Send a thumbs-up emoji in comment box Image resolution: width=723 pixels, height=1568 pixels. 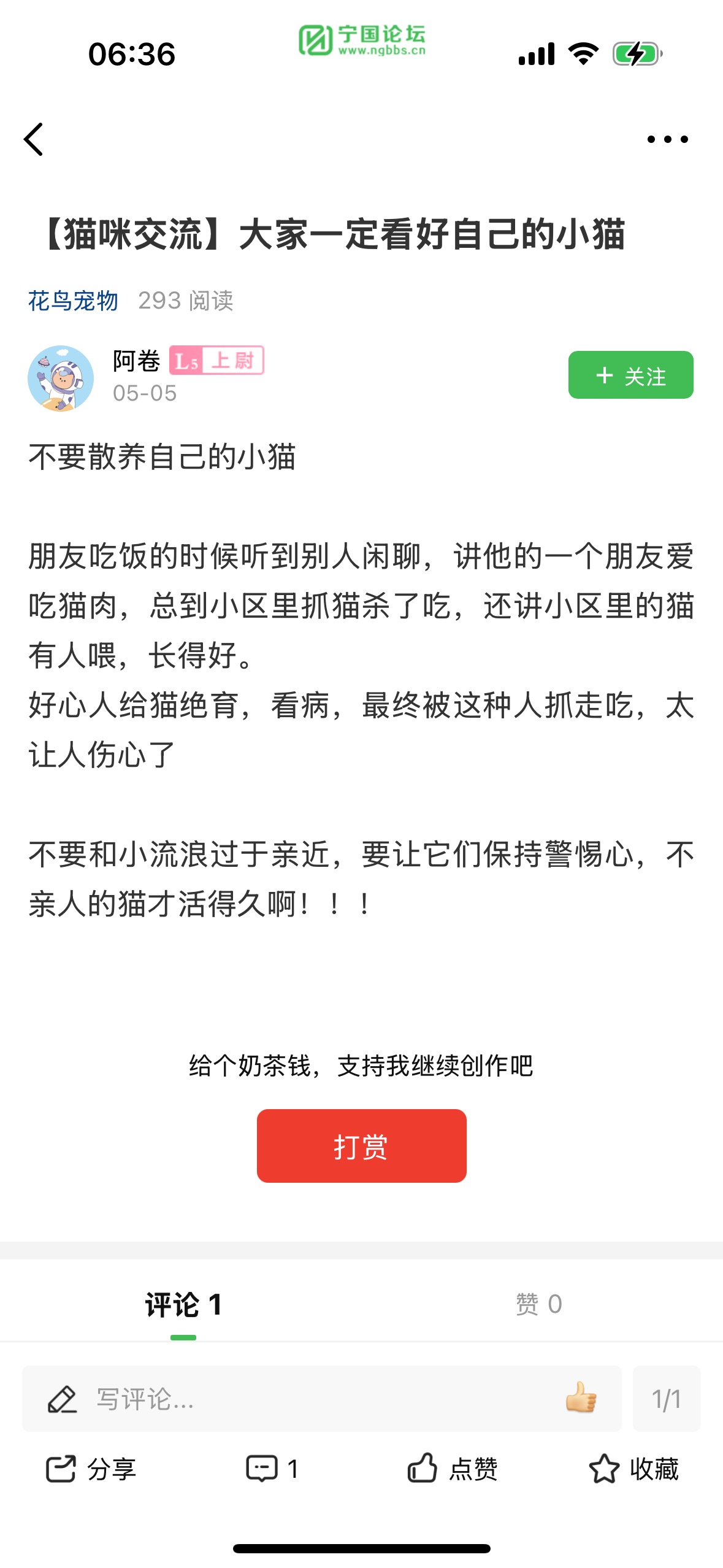point(581,1397)
